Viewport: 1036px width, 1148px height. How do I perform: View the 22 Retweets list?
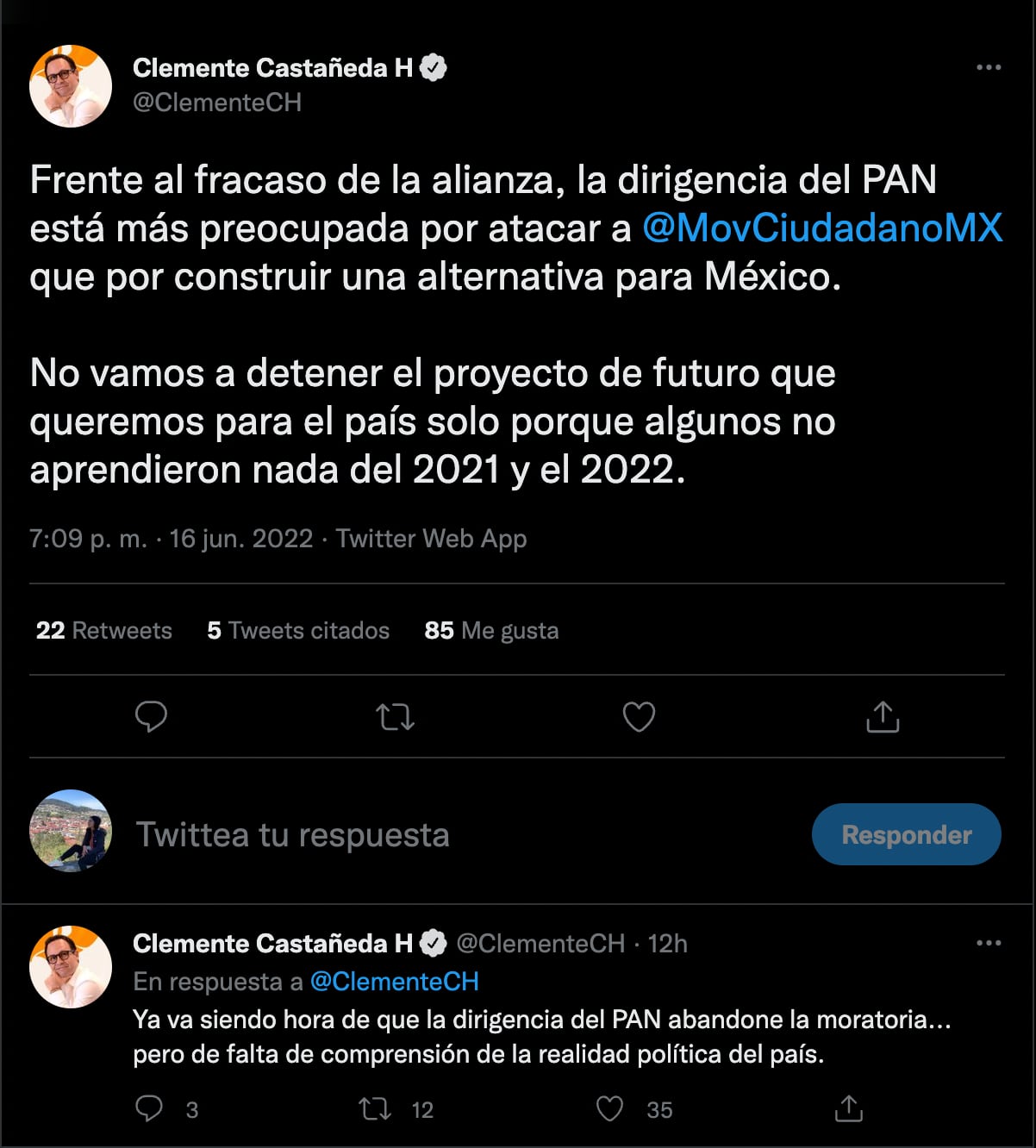[103, 631]
